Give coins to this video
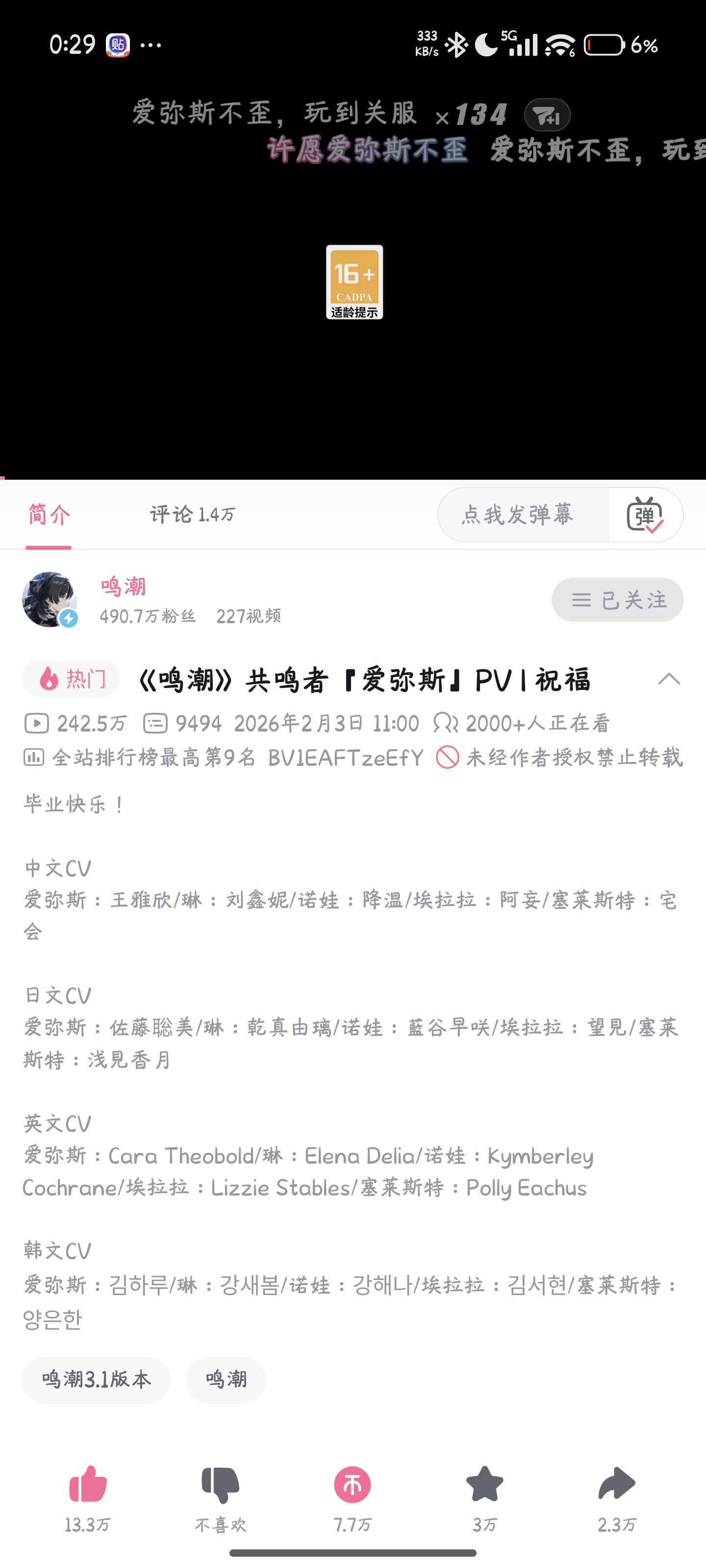This screenshot has height=1568, width=706. [352, 1485]
